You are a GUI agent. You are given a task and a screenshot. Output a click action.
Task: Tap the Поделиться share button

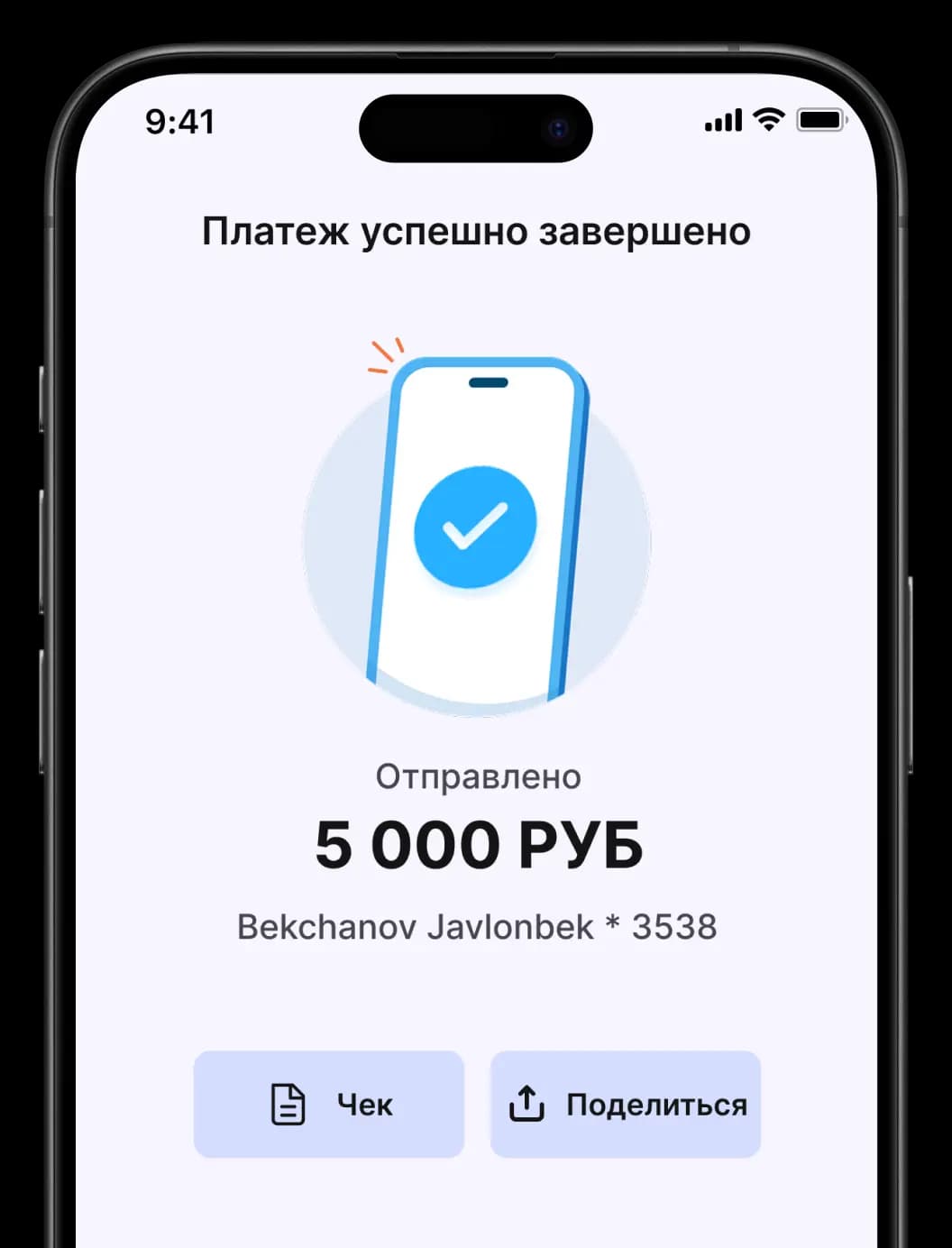click(x=626, y=1104)
